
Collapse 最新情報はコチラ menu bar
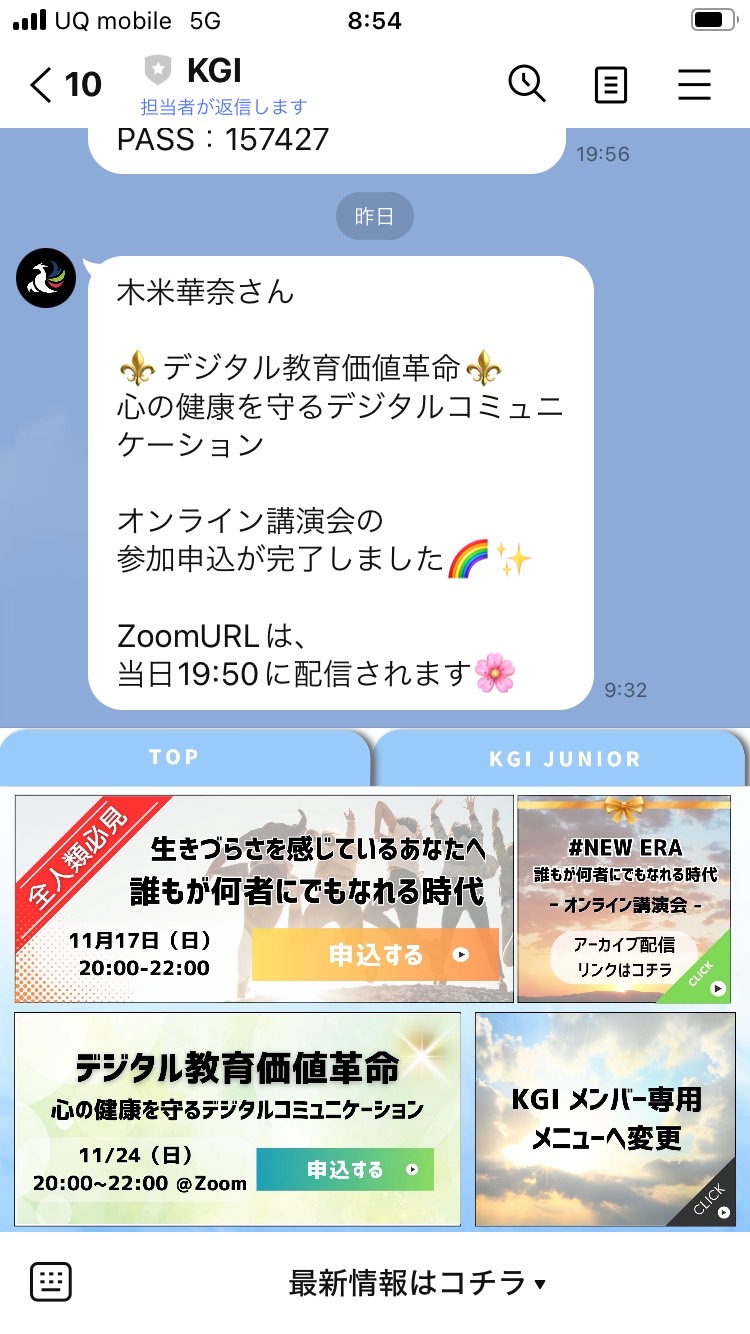point(417,1283)
